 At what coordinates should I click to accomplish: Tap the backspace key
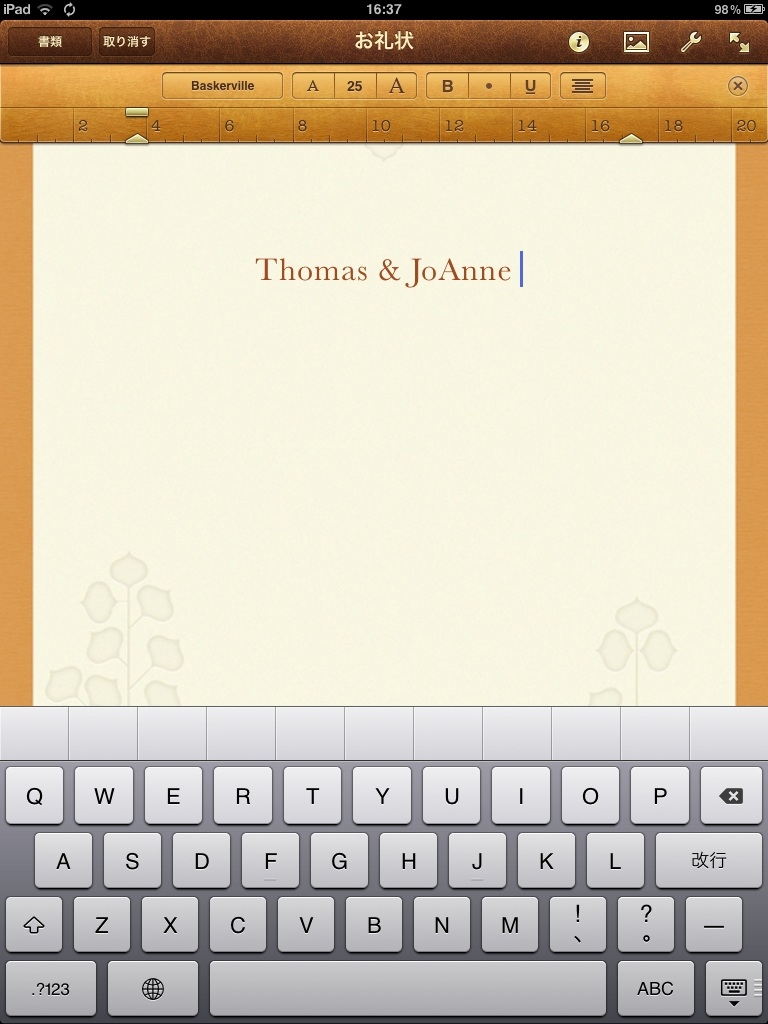click(x=731, y=796)
